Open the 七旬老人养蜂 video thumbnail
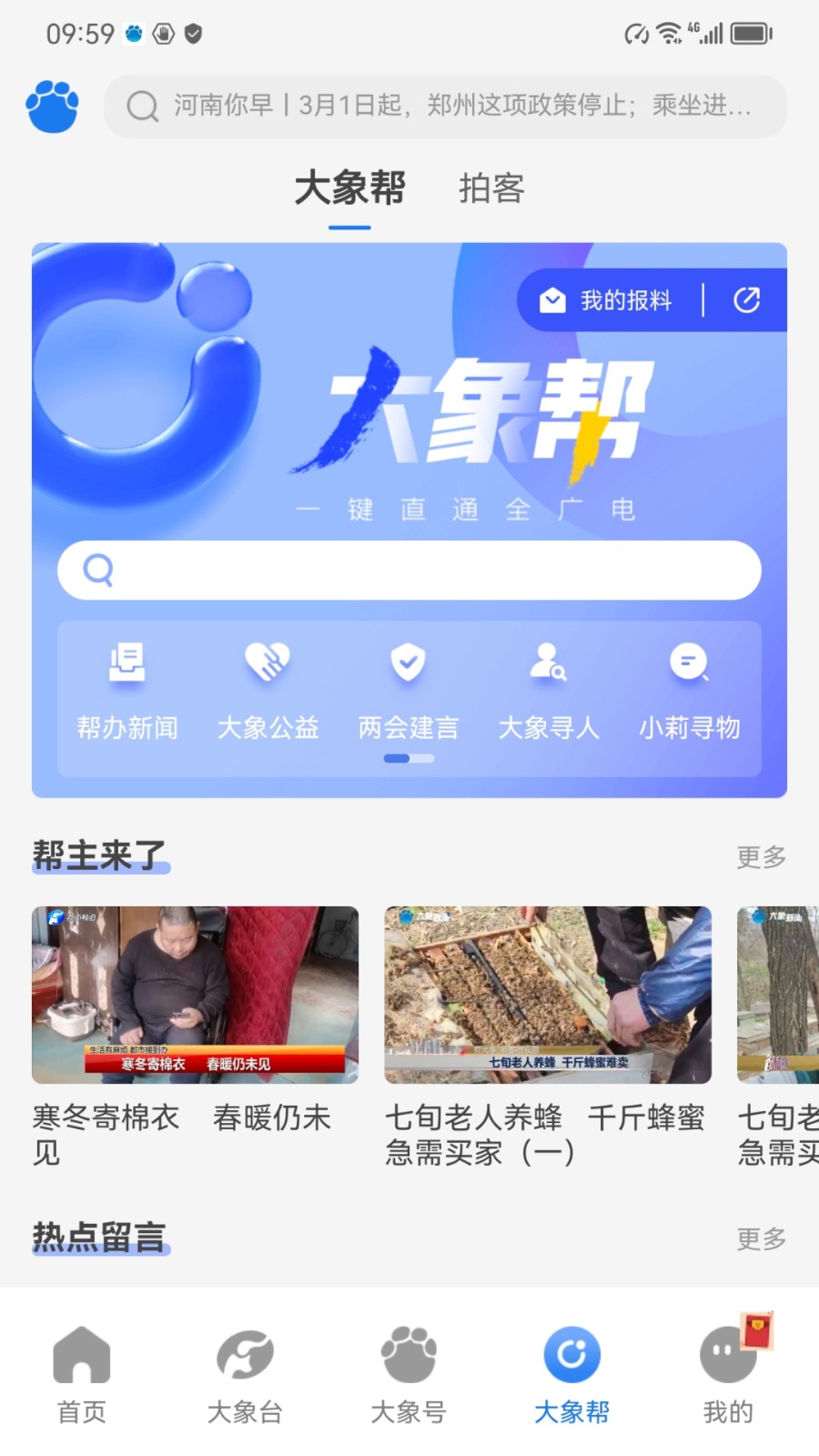 [x=548, y=995]
